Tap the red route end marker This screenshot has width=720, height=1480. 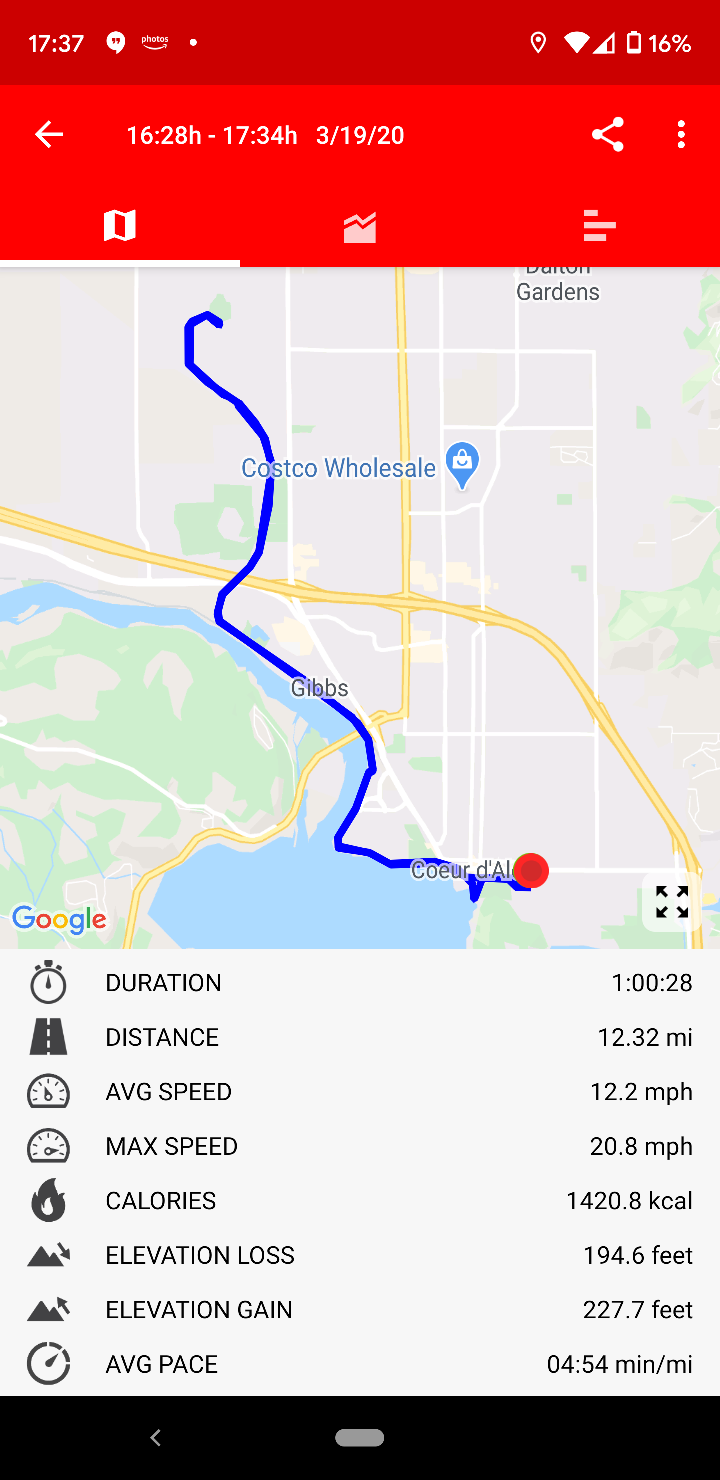click(531, 871)
